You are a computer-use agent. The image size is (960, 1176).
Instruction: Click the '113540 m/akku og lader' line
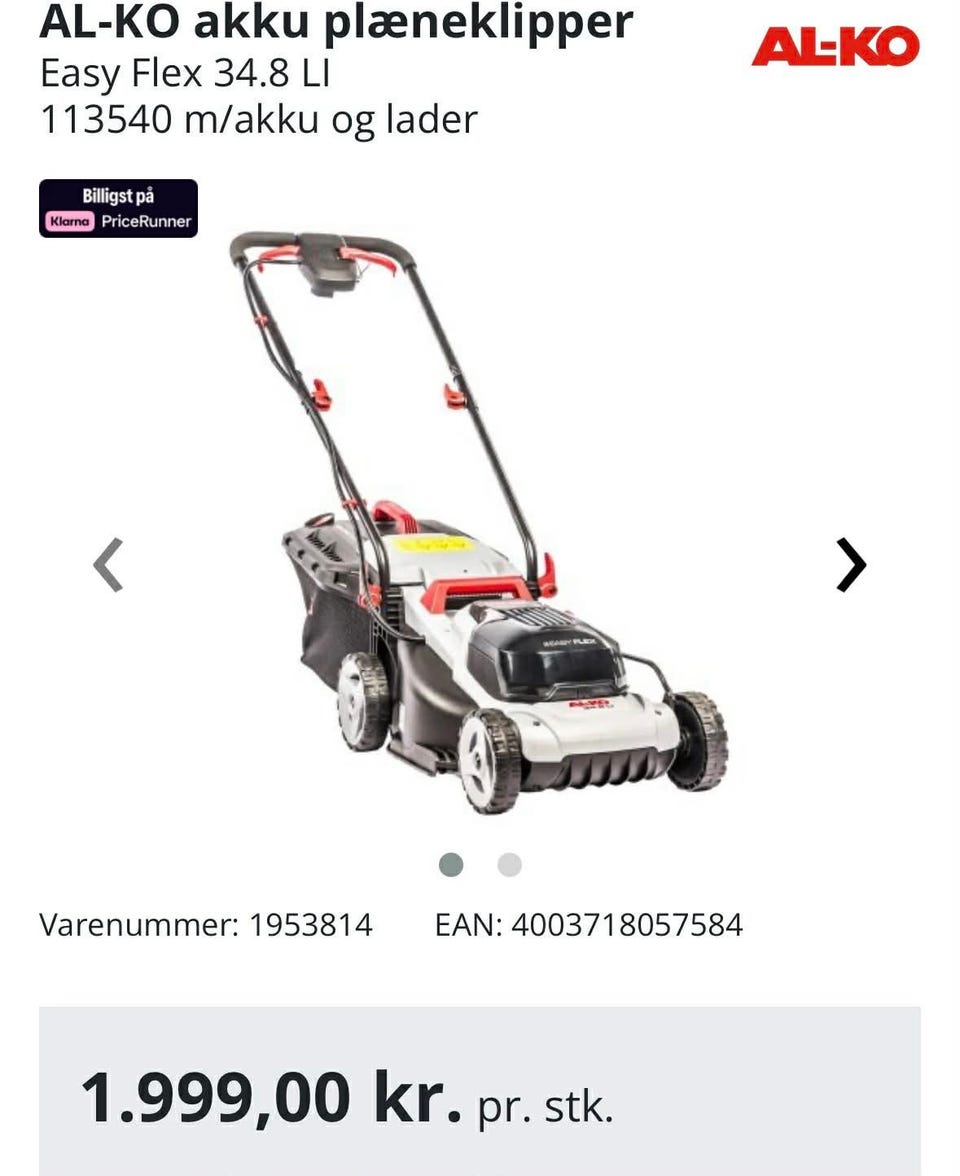click(258, 120)
